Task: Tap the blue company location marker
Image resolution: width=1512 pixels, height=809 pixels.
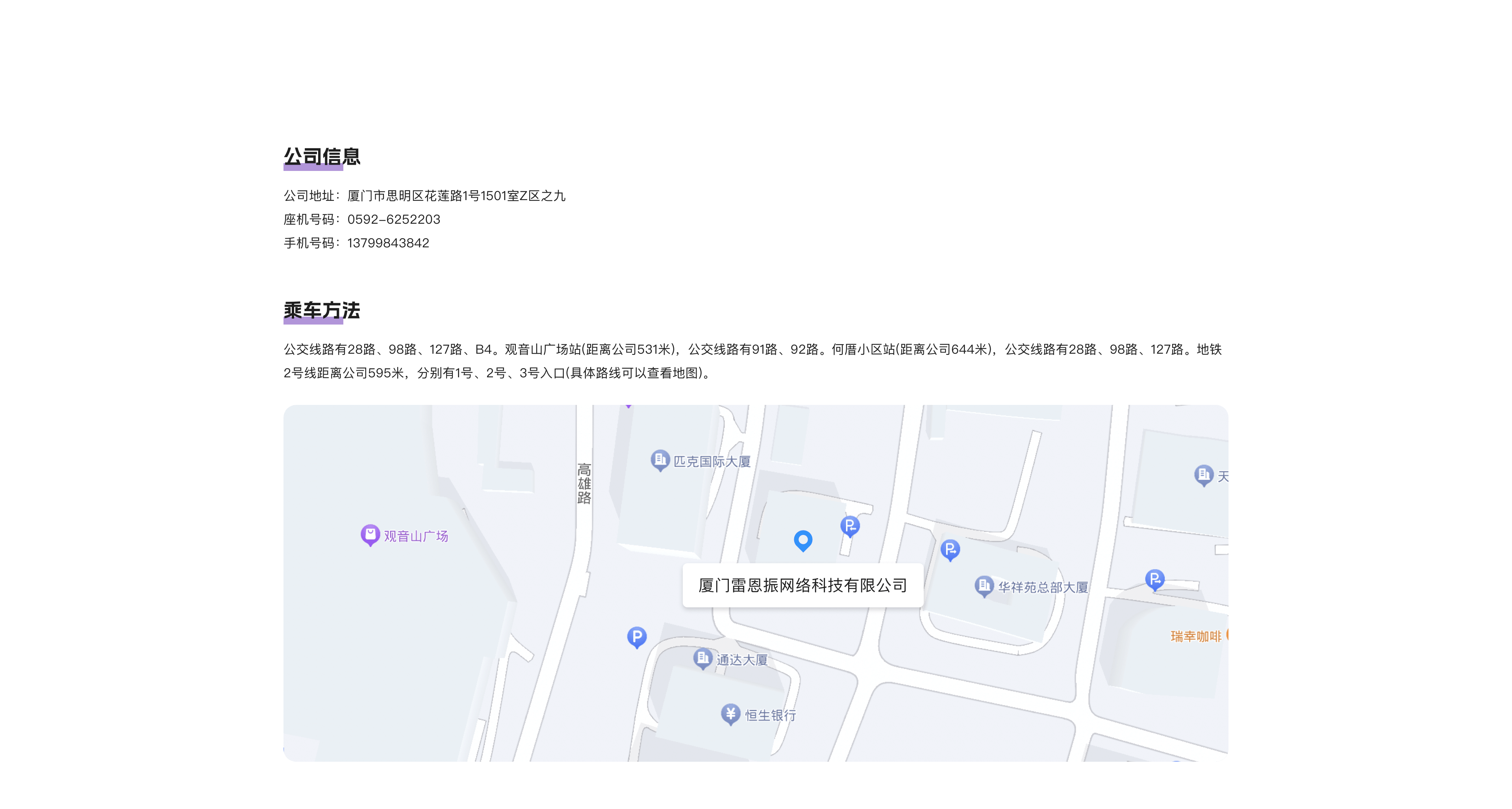Action: click(803, 540)
